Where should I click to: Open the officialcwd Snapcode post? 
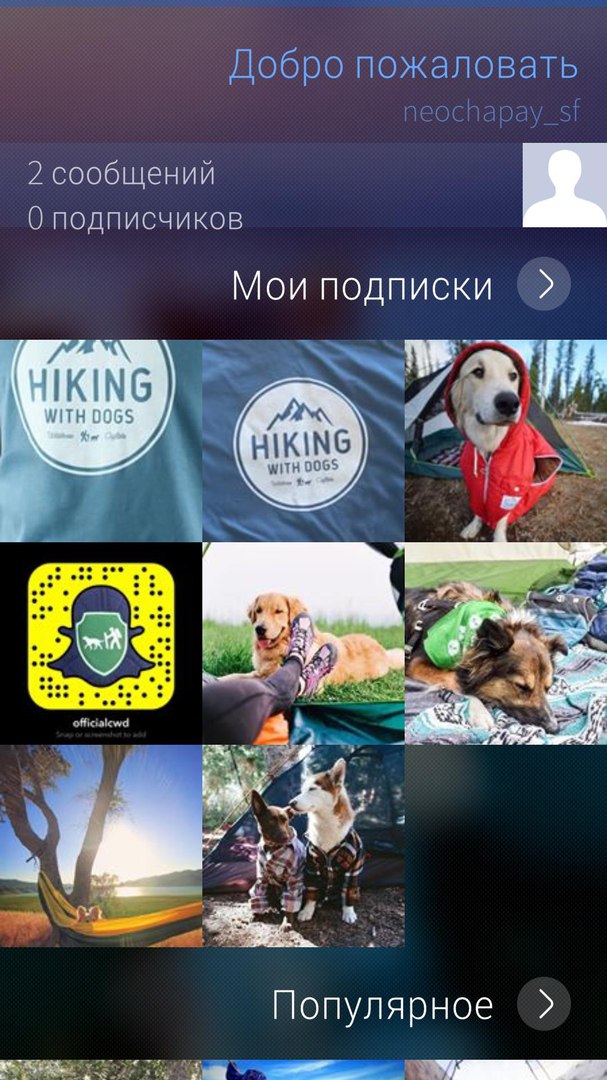pyautogui.click(x=100, y=643)
